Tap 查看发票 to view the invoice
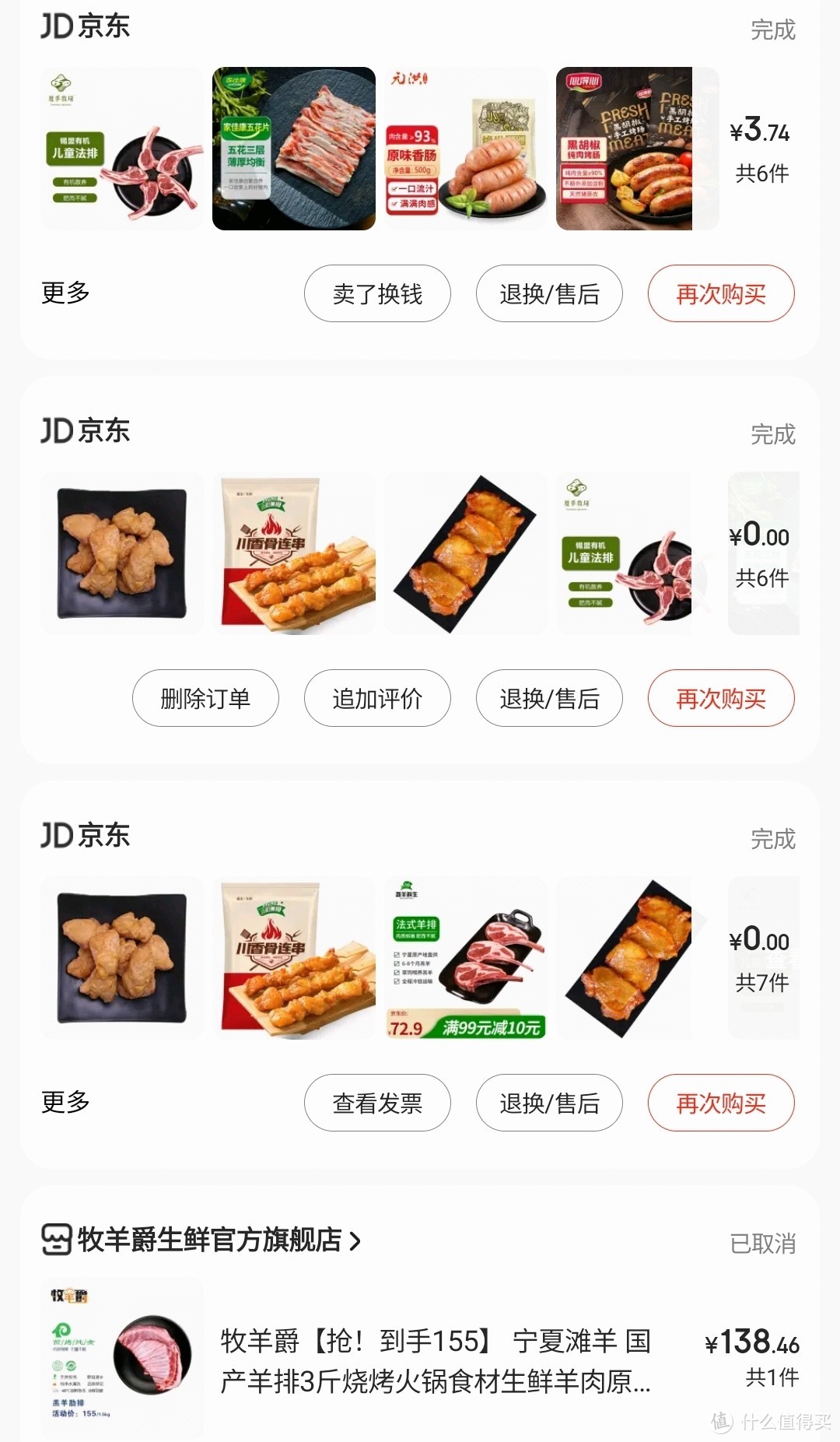The image size is (840, 1442). pos(377,1103)
